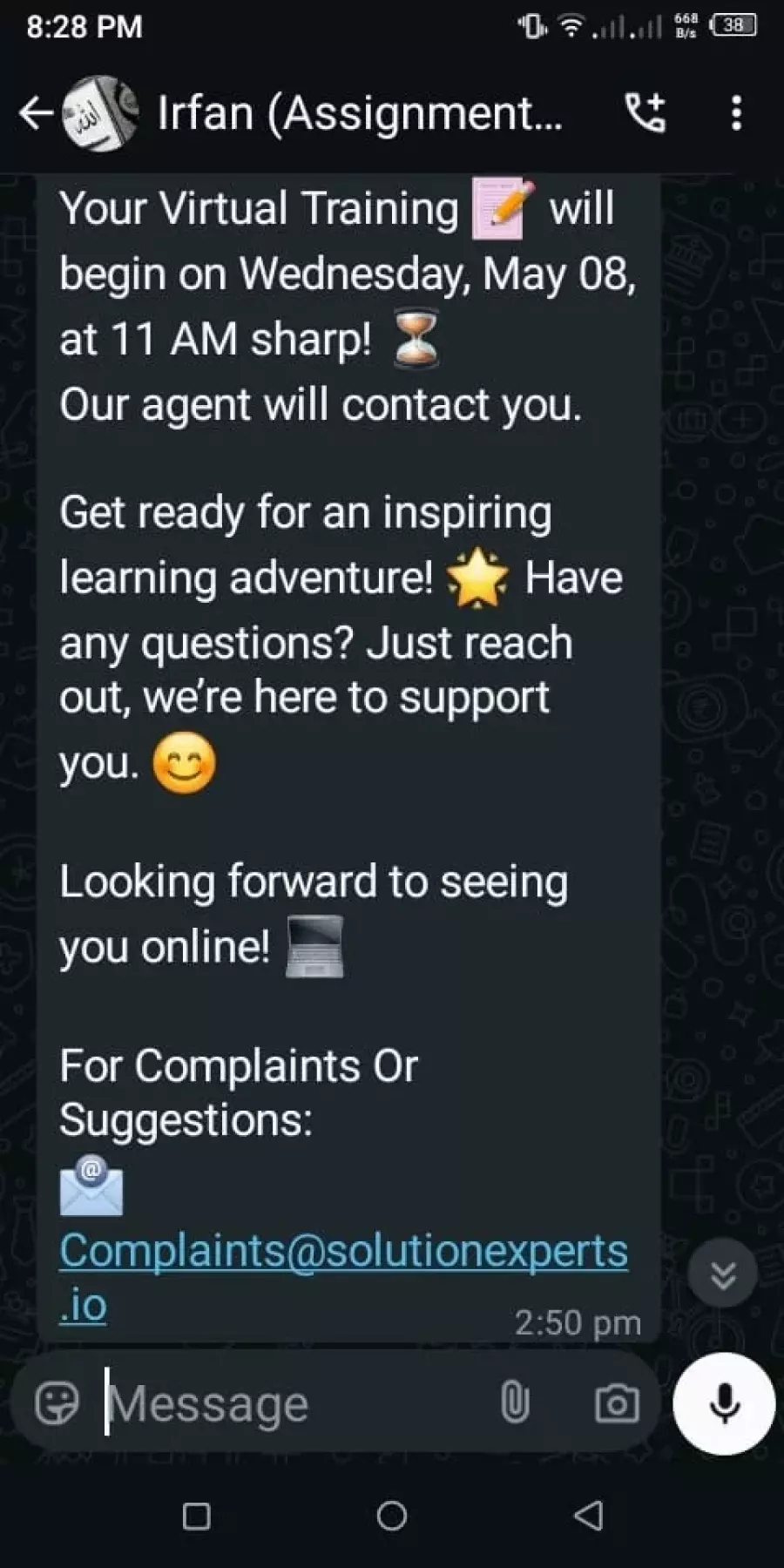Attach a file with the paperclip

pos(515,1402)
